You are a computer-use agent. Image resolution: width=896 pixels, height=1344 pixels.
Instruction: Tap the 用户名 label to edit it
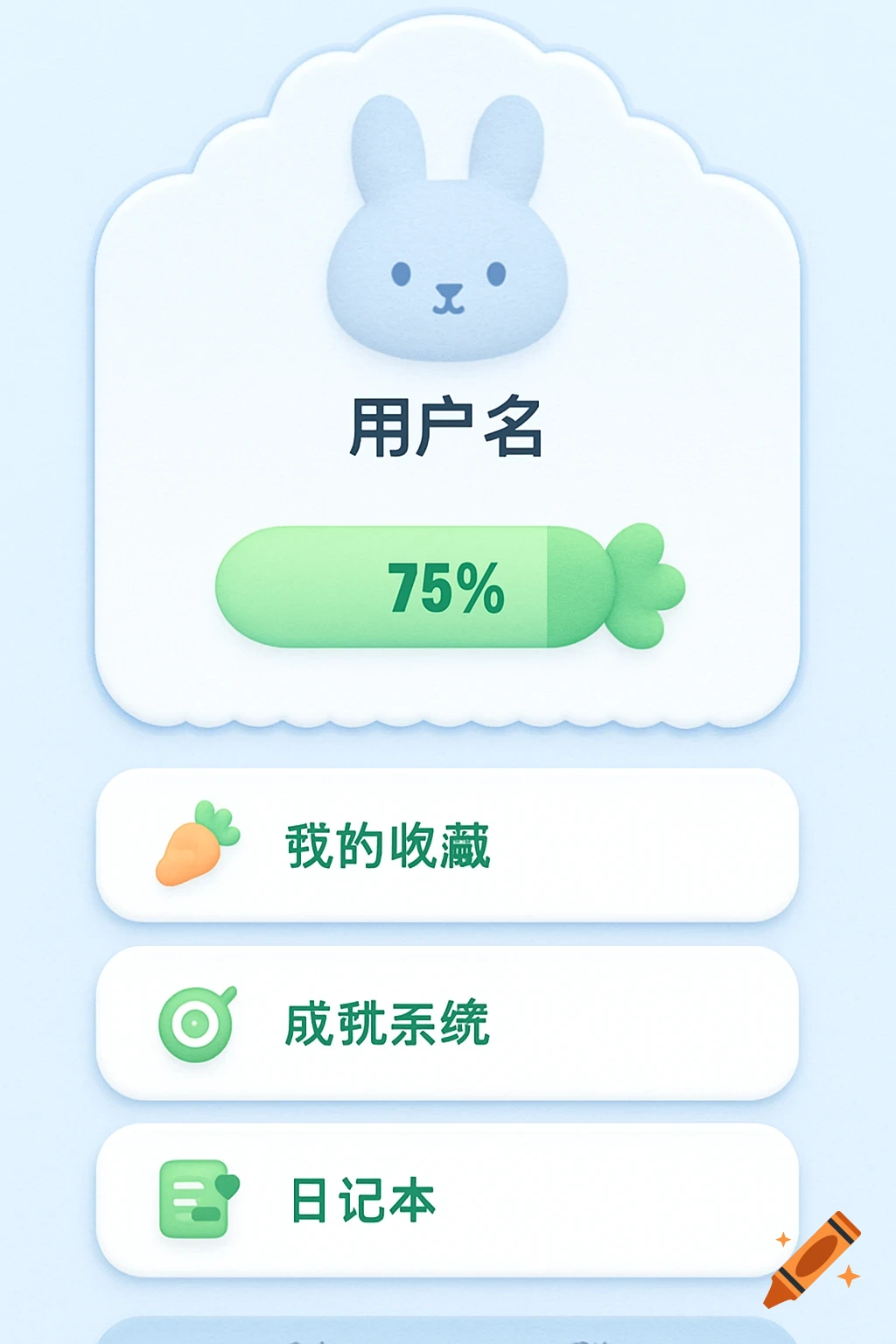(x=448, y=426)
